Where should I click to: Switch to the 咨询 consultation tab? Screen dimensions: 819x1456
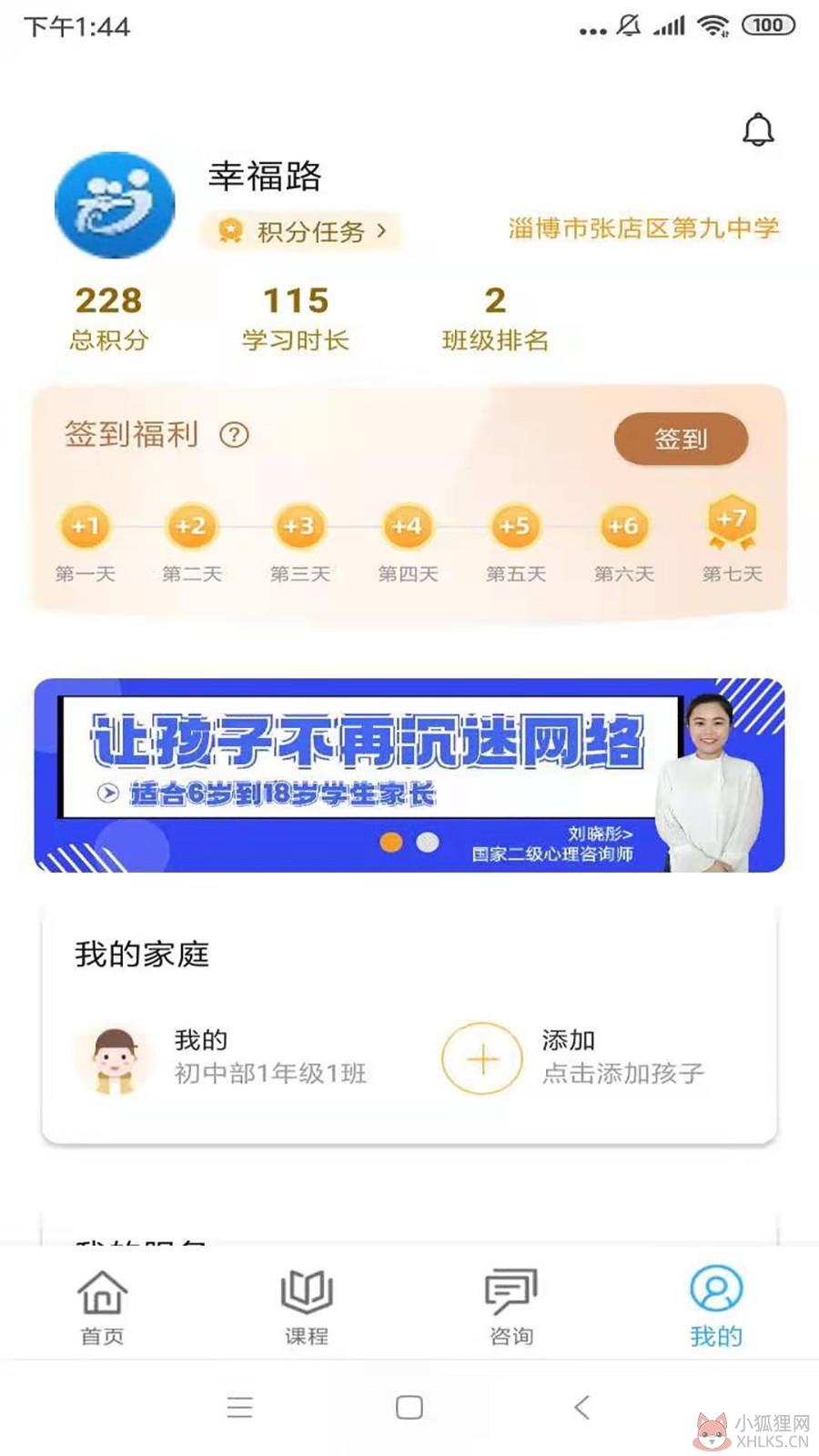point(511,1307)
